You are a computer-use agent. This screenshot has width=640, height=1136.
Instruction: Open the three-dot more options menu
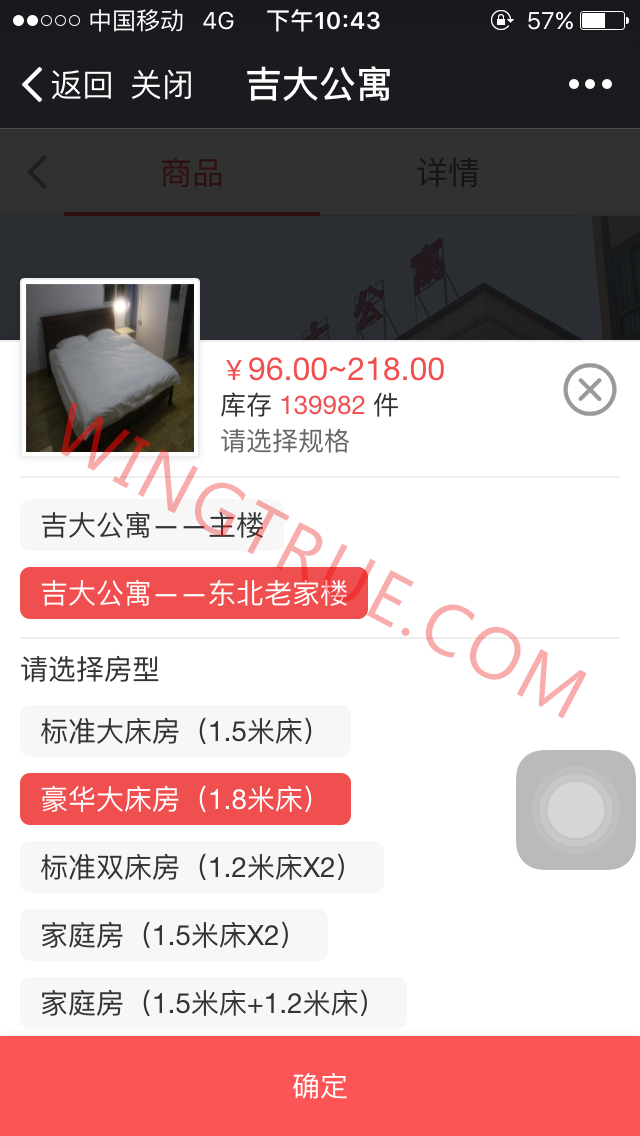(590, 85)
